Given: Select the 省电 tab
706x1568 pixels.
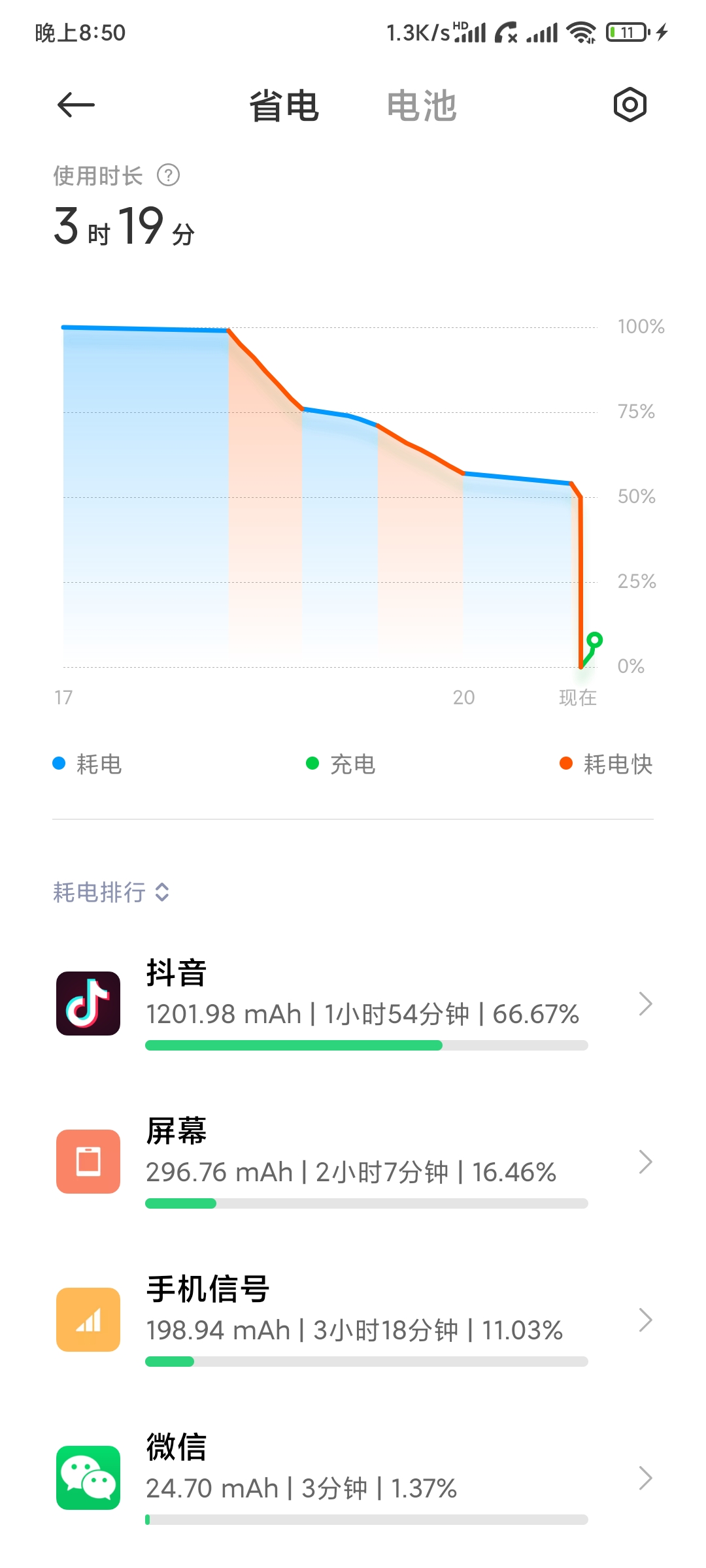Looking at the screenshot, I should click(x=284, y=106).
